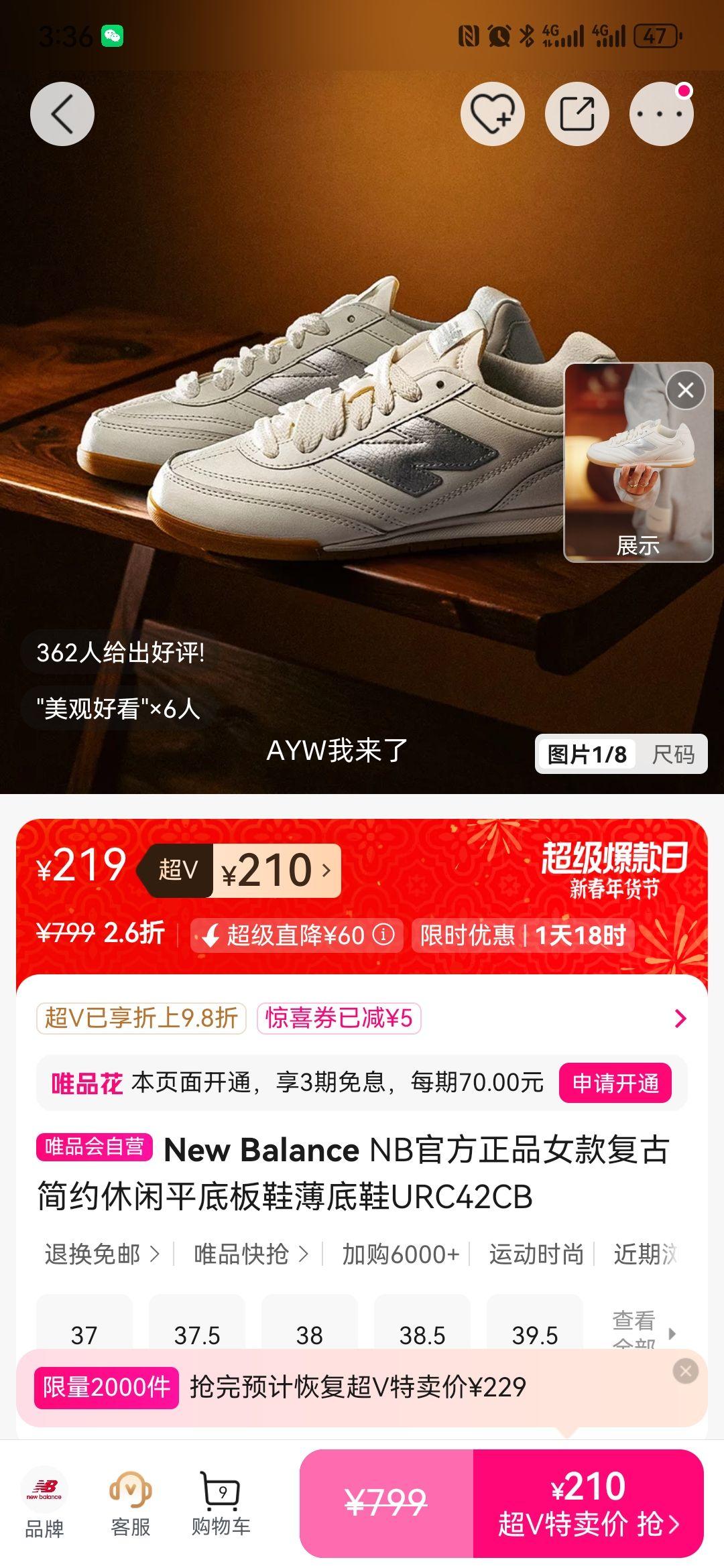724x1568 pixels.
Task: Add this product to favorites
Action: click(493, 114)
